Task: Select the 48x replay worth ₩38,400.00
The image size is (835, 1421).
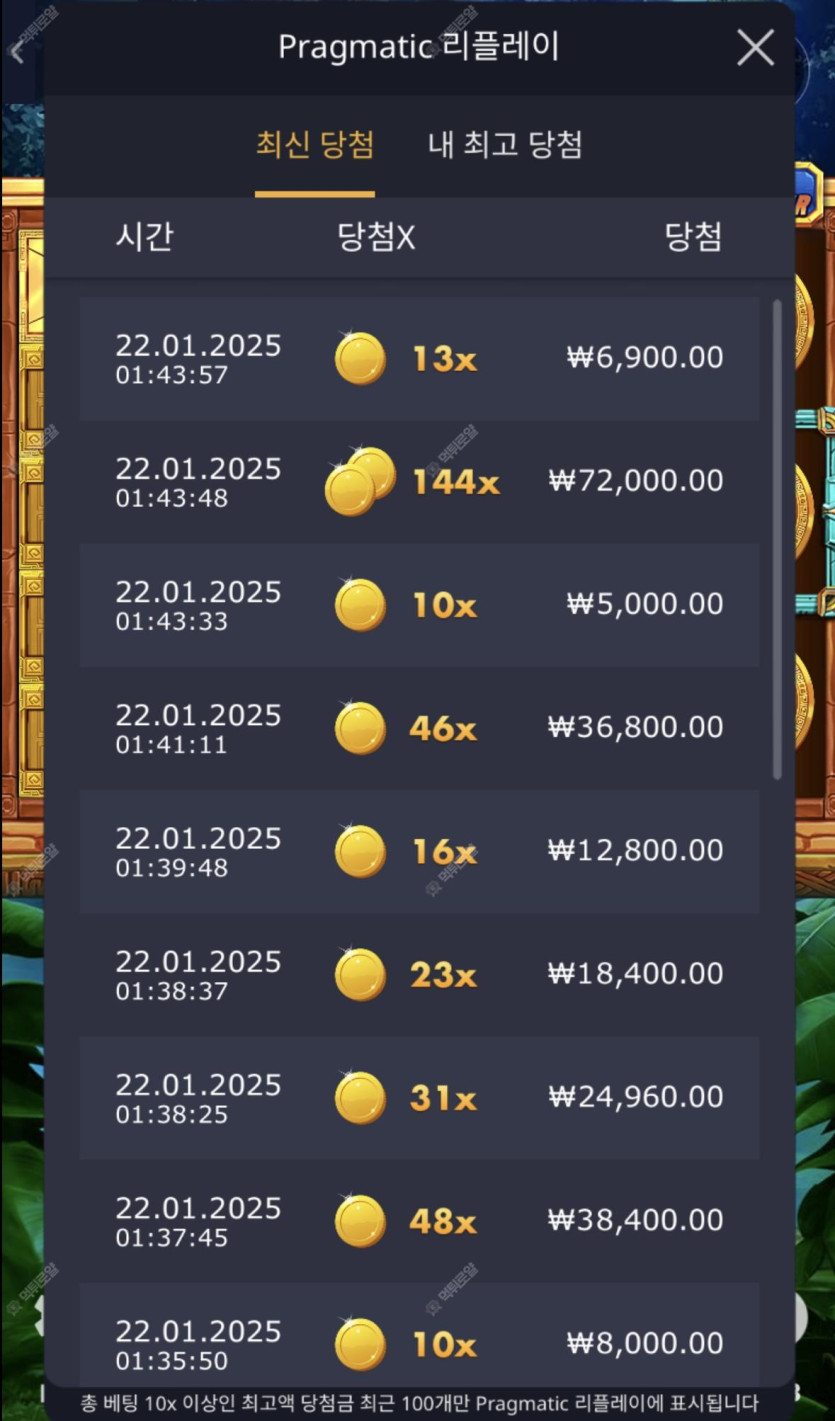Action: pos(419,1220)
